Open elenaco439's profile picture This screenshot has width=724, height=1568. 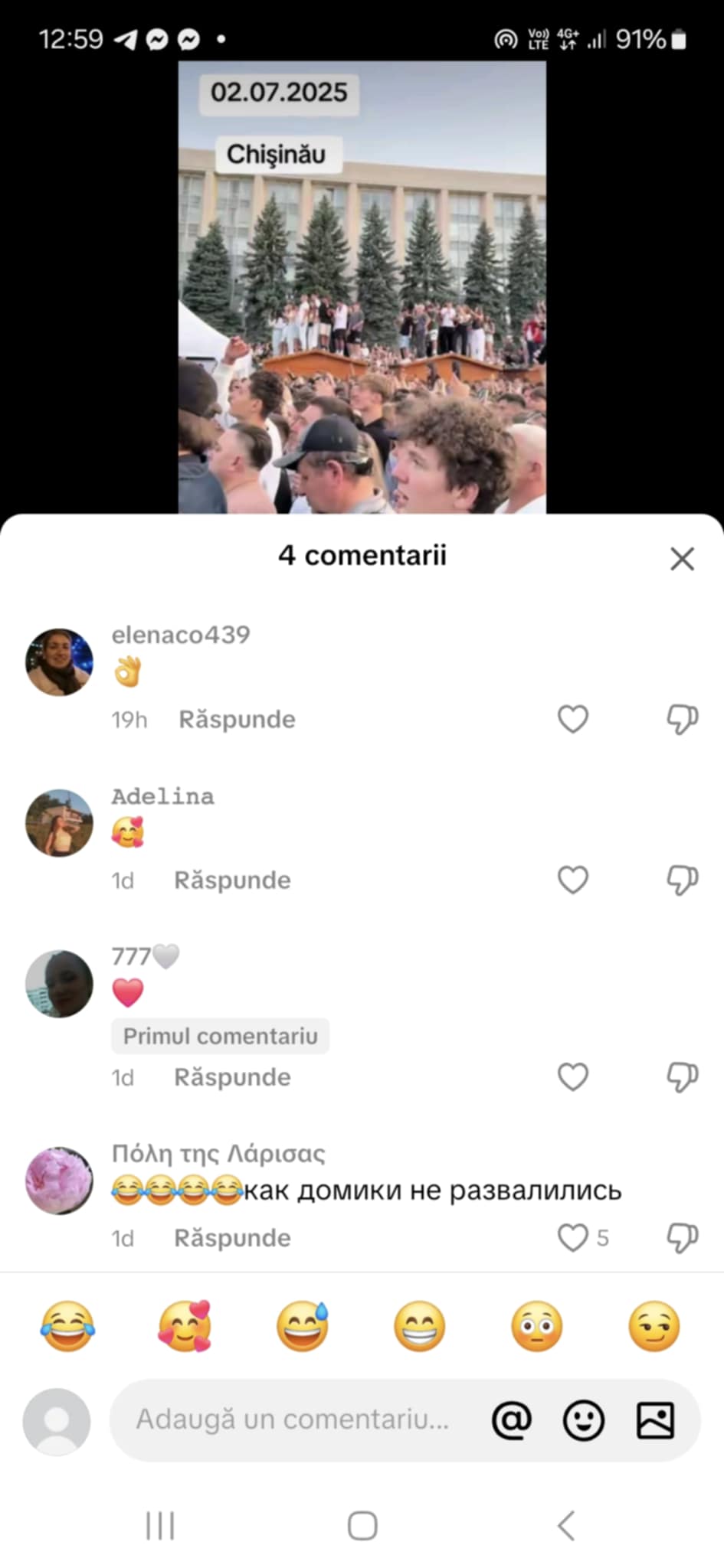pyautogui.click(x=59, y=662)
